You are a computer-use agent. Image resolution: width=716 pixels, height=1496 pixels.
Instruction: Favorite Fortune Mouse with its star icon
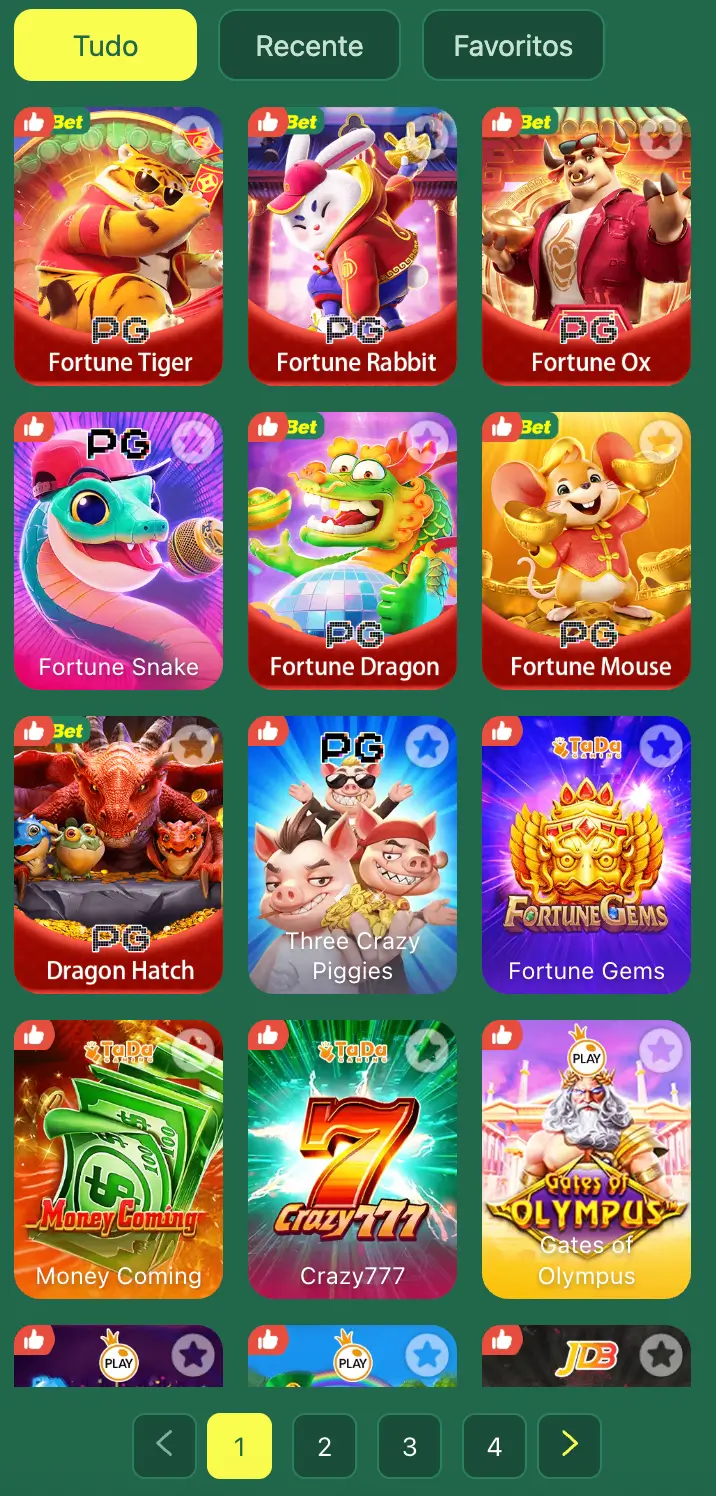[x=660, y=440]
